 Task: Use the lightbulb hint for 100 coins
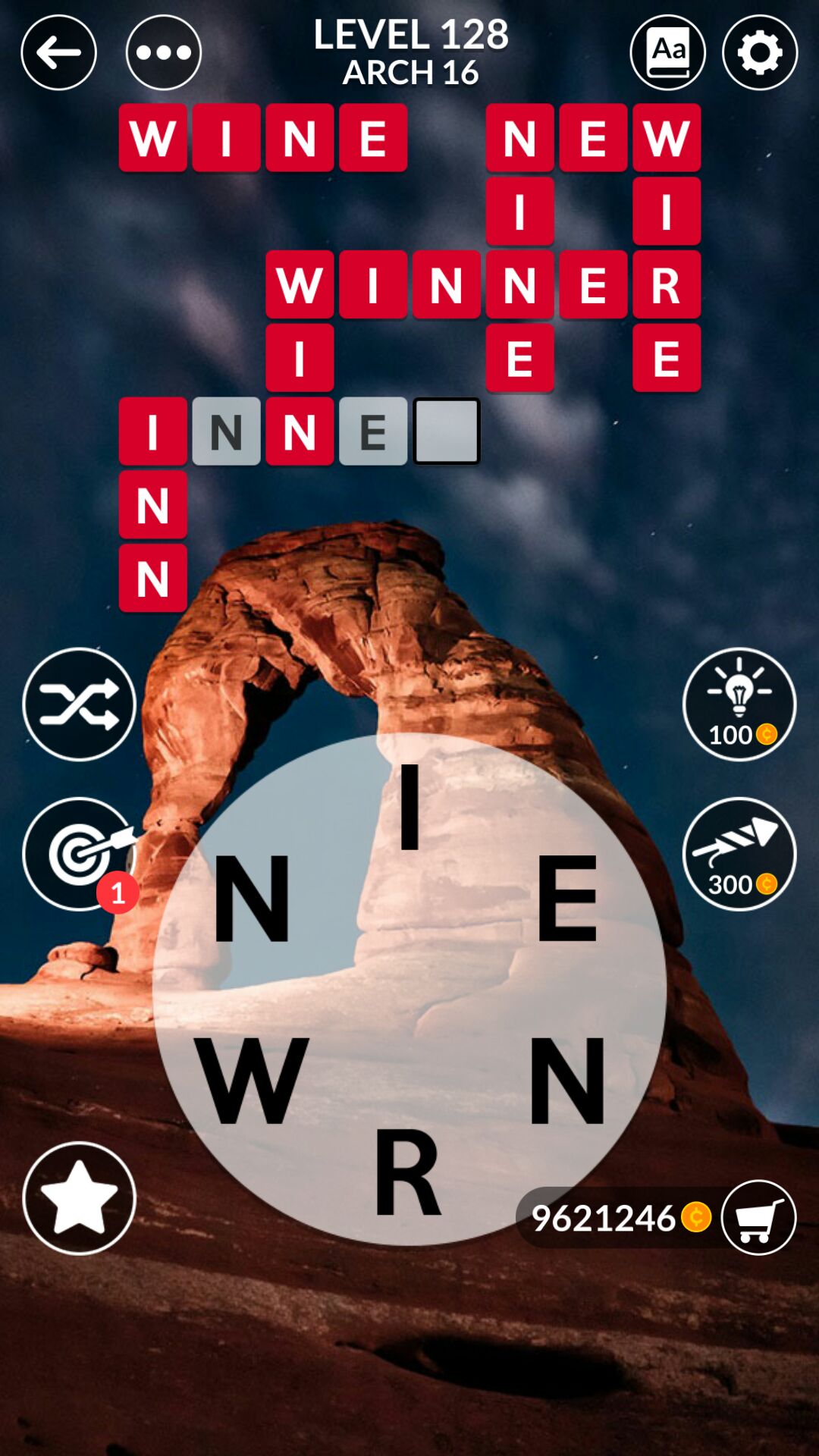739,704
